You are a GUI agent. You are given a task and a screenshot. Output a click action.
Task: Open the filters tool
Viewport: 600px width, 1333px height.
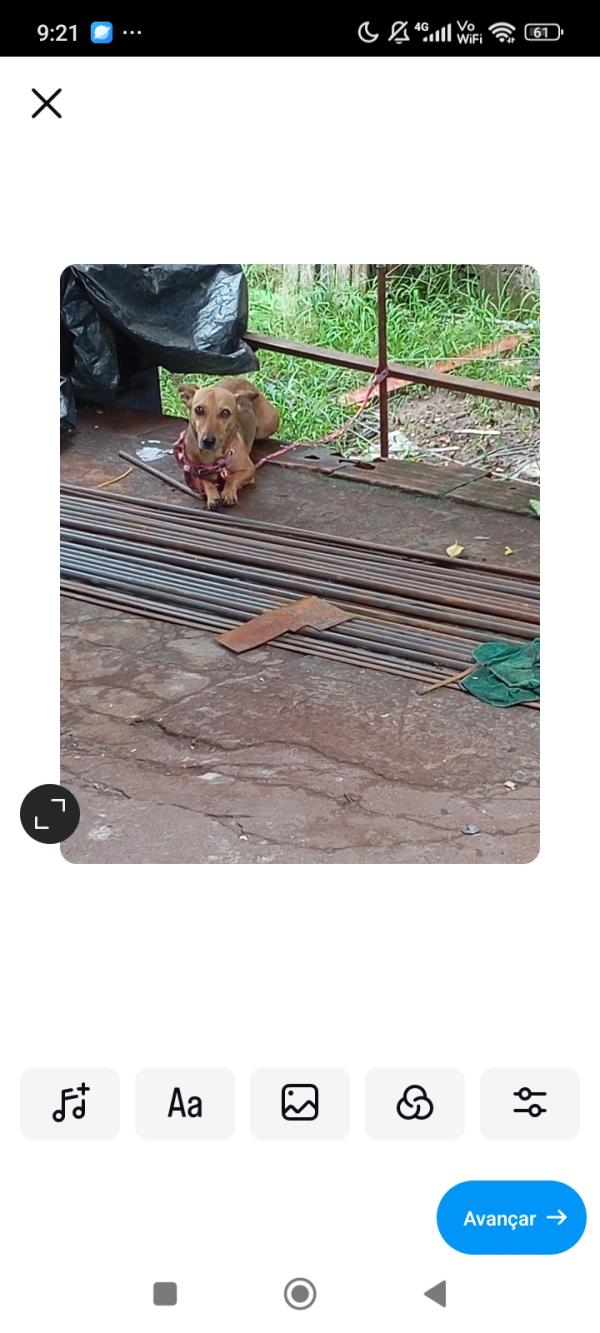pos(415,1103)
